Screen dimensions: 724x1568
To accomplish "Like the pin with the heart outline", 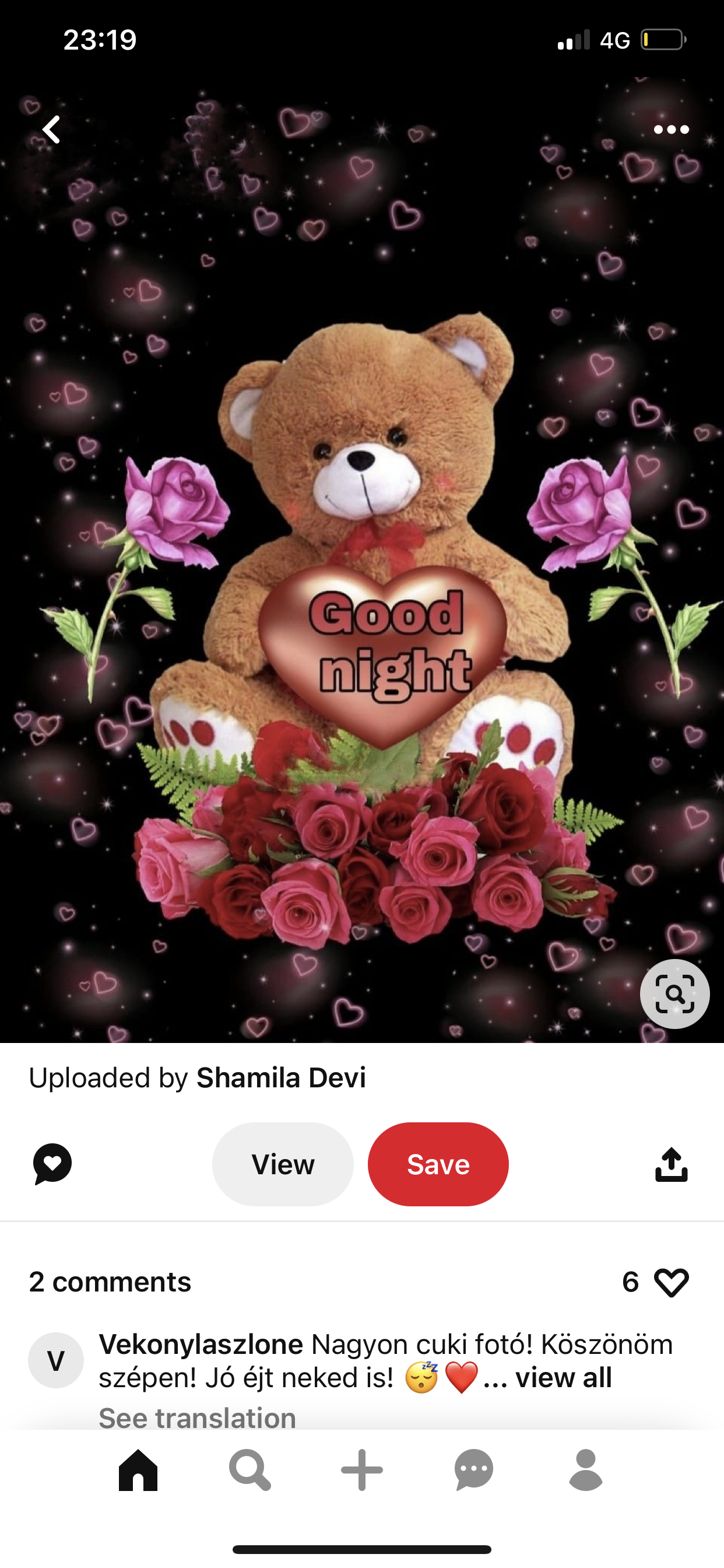I will click(671, 1282).
